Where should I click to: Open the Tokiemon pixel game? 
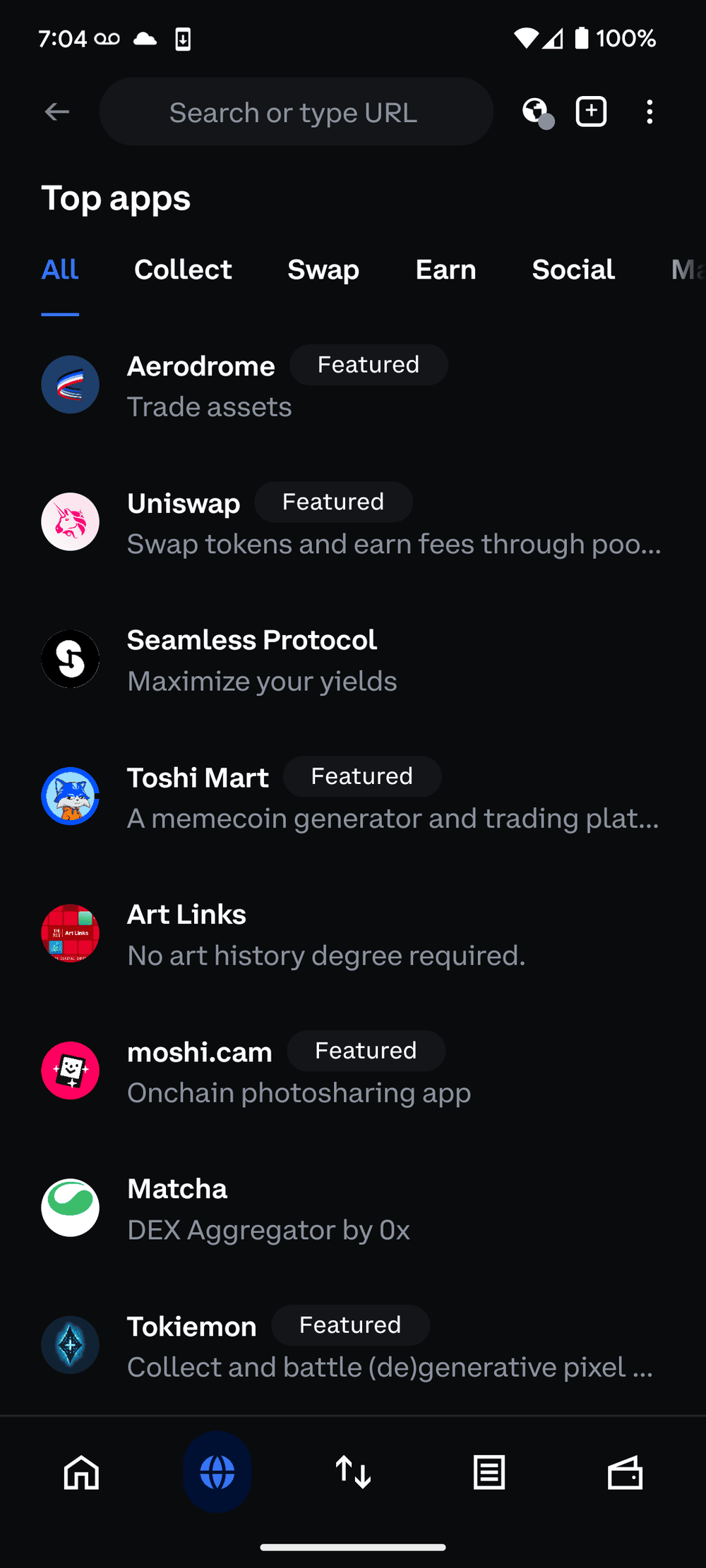click(191, 1343)
